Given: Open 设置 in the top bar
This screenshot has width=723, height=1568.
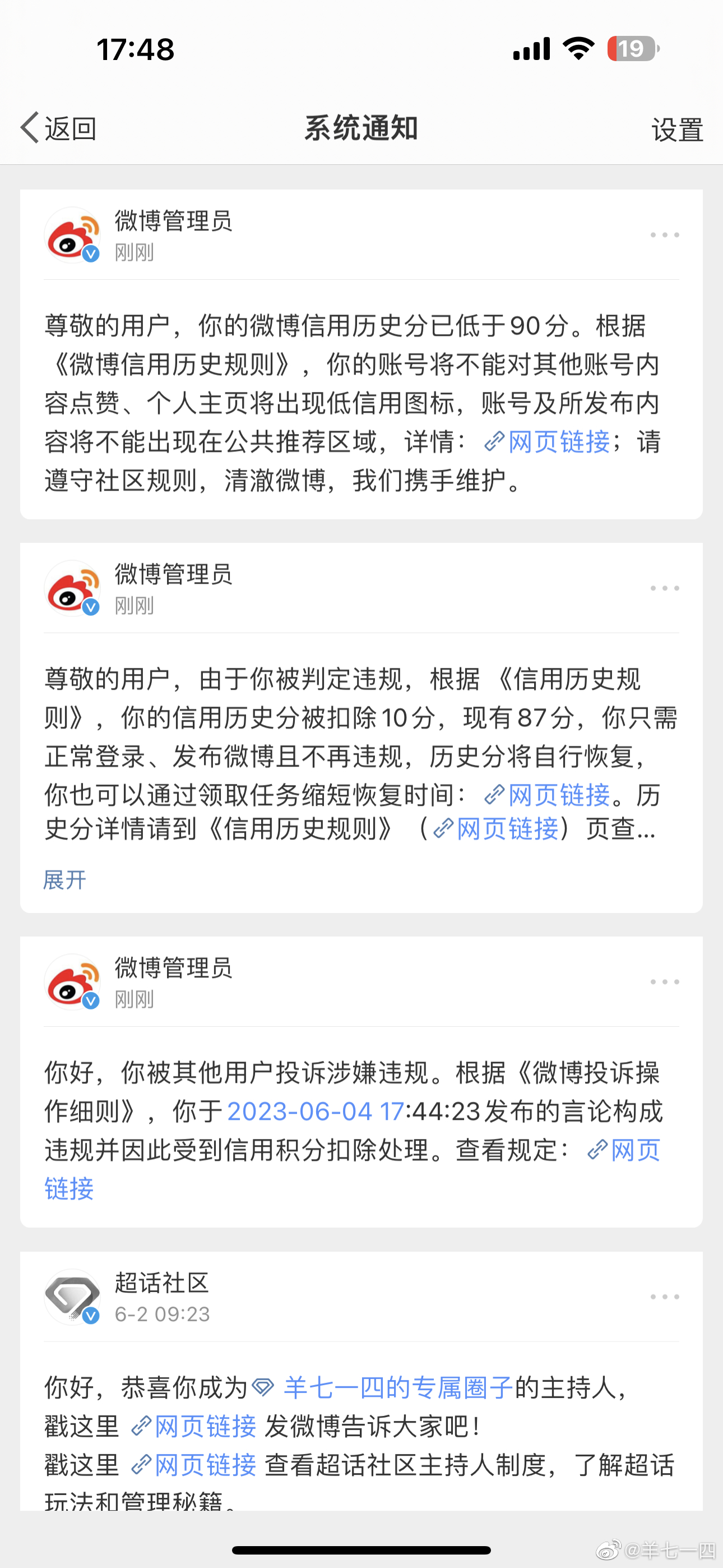Looking at the screenshot, I should [x=678, y=130].
